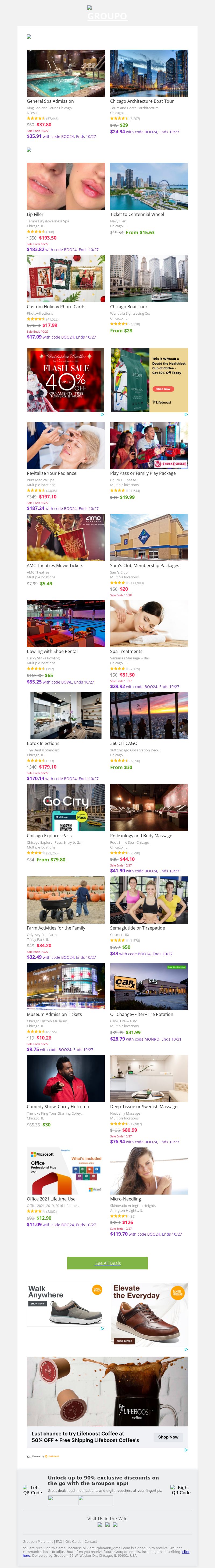Open the Comedy Show: Corey Holcomb deal
The width and height of the screenshot is (215, 1568).
click(58, 1107)
